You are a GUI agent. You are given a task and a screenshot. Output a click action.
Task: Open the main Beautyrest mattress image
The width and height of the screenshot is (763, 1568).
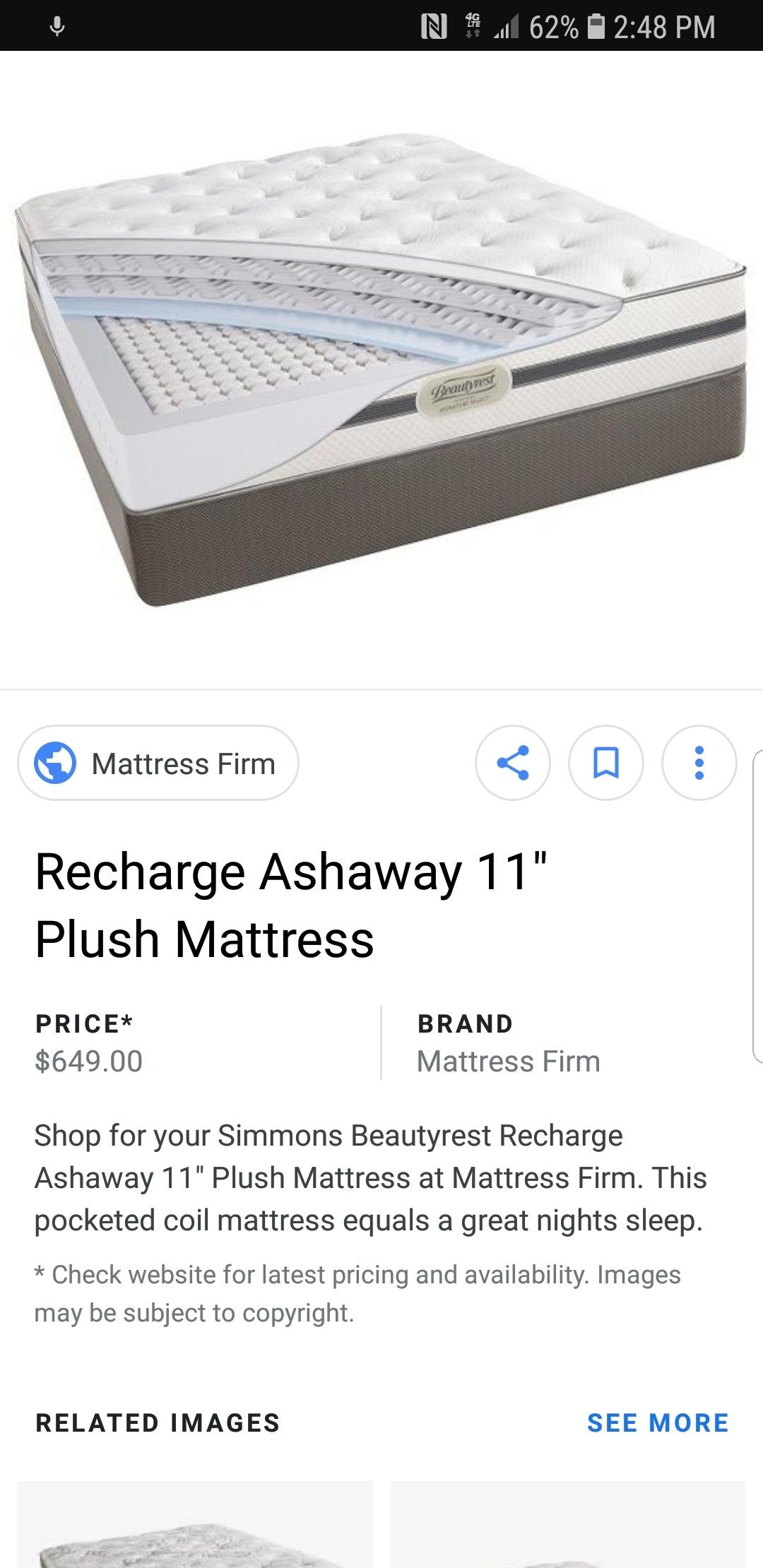pyautogui.click(x=381, y=369)
